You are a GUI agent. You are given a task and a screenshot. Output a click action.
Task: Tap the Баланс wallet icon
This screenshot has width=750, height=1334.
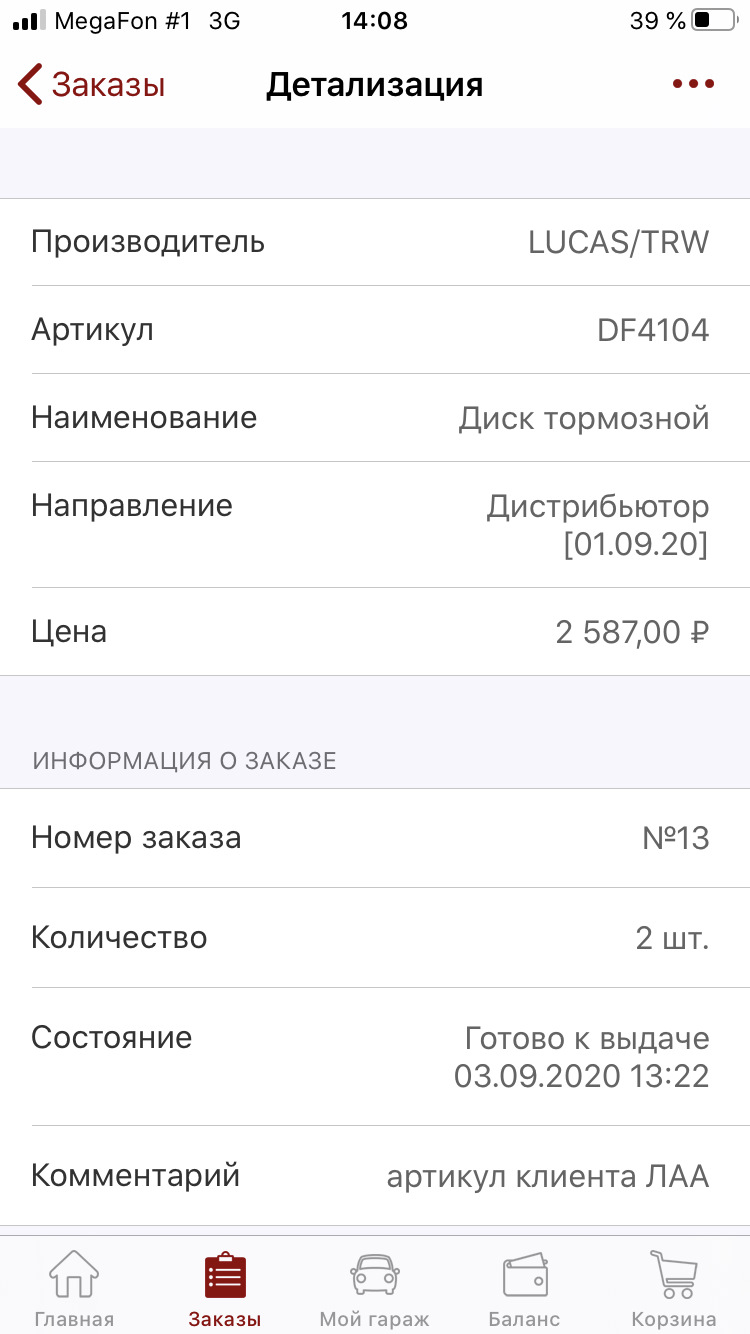524,1272
